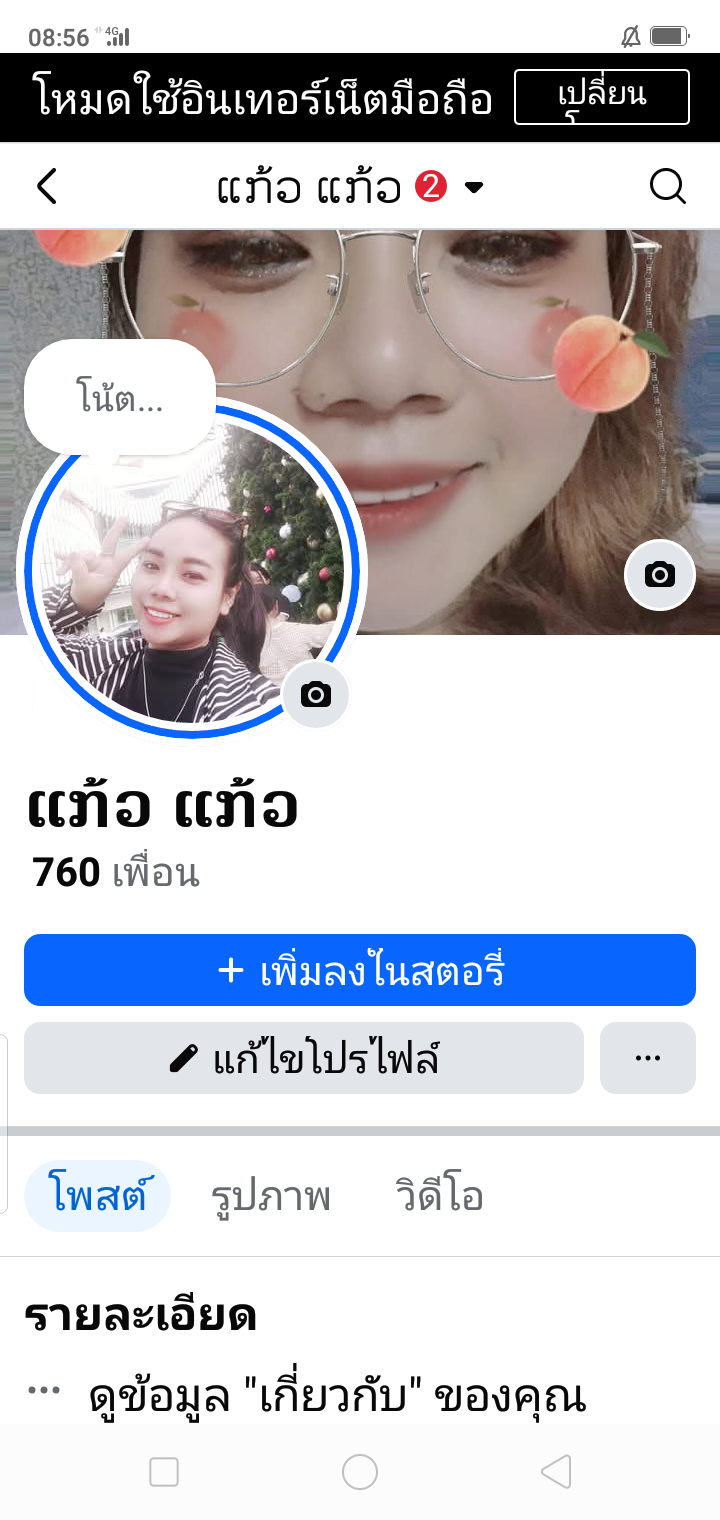This screenshot has height=1520, width=720.
Task: Update the profile picture via camera icon
Action: pos(316,694)
